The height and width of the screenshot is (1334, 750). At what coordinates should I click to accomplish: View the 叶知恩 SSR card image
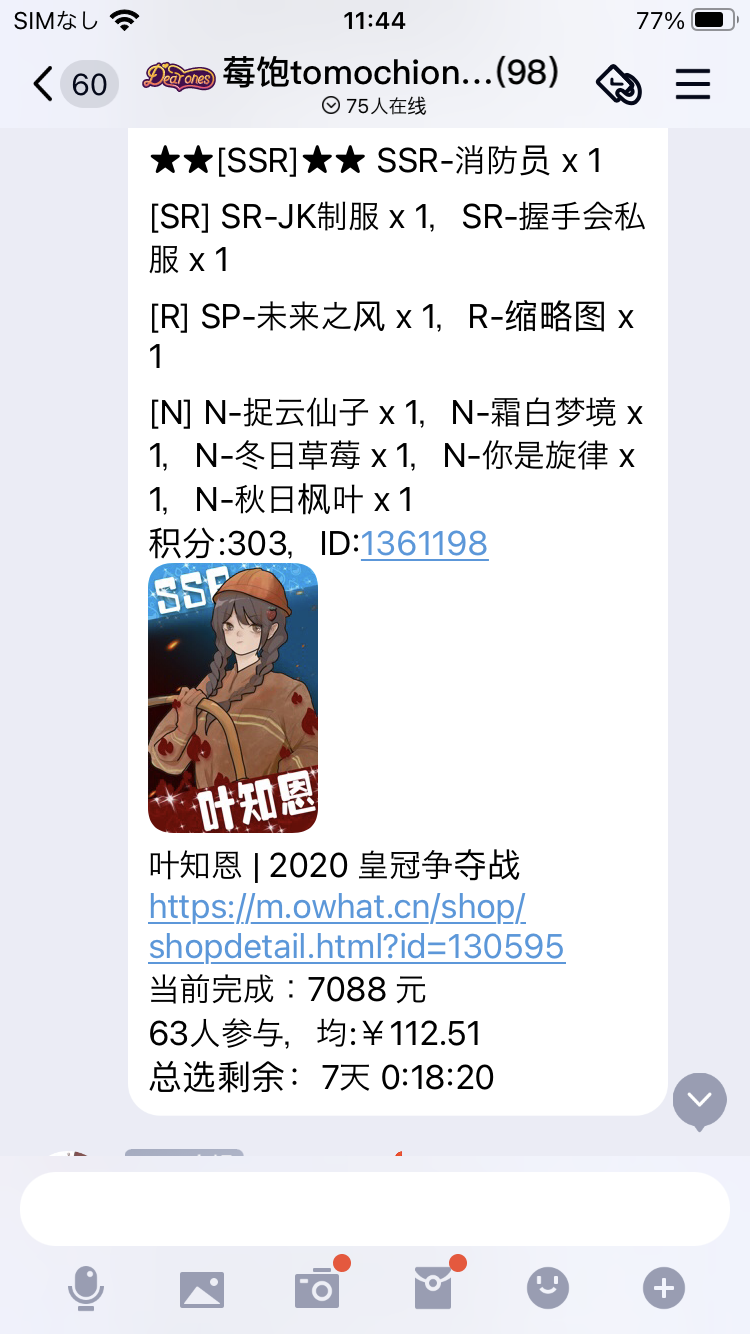click(233, 698)
